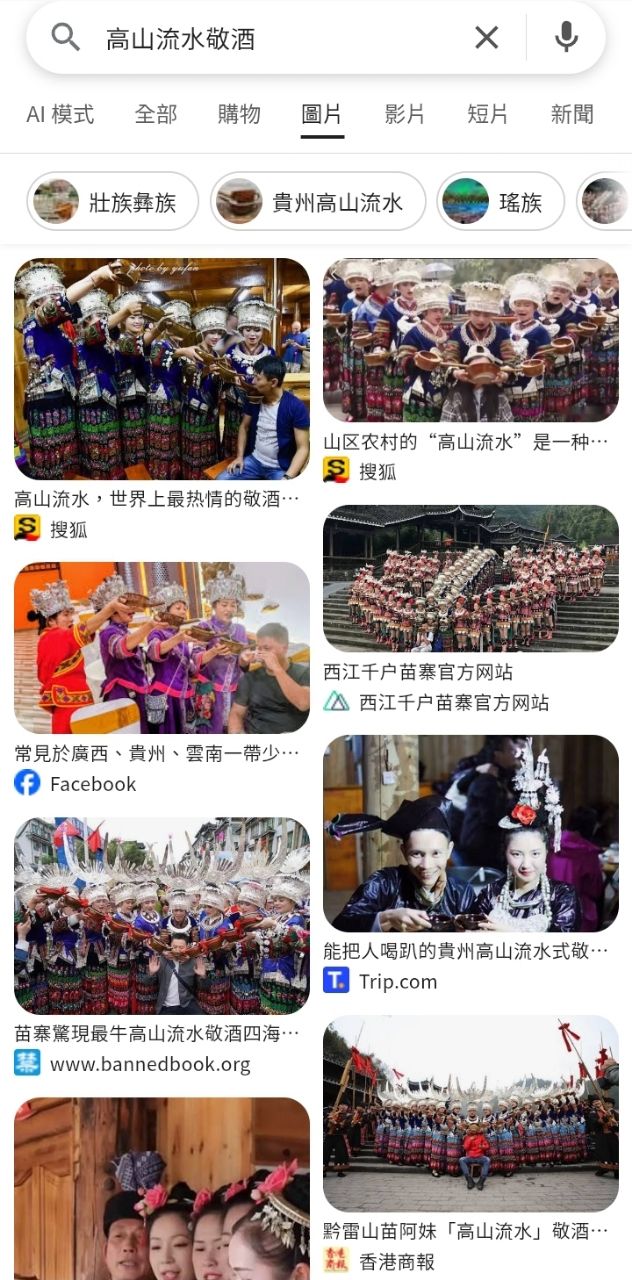The image size is (632, 1280).
Task: Start voice search with the microphone
Action: tap(566, 38)
